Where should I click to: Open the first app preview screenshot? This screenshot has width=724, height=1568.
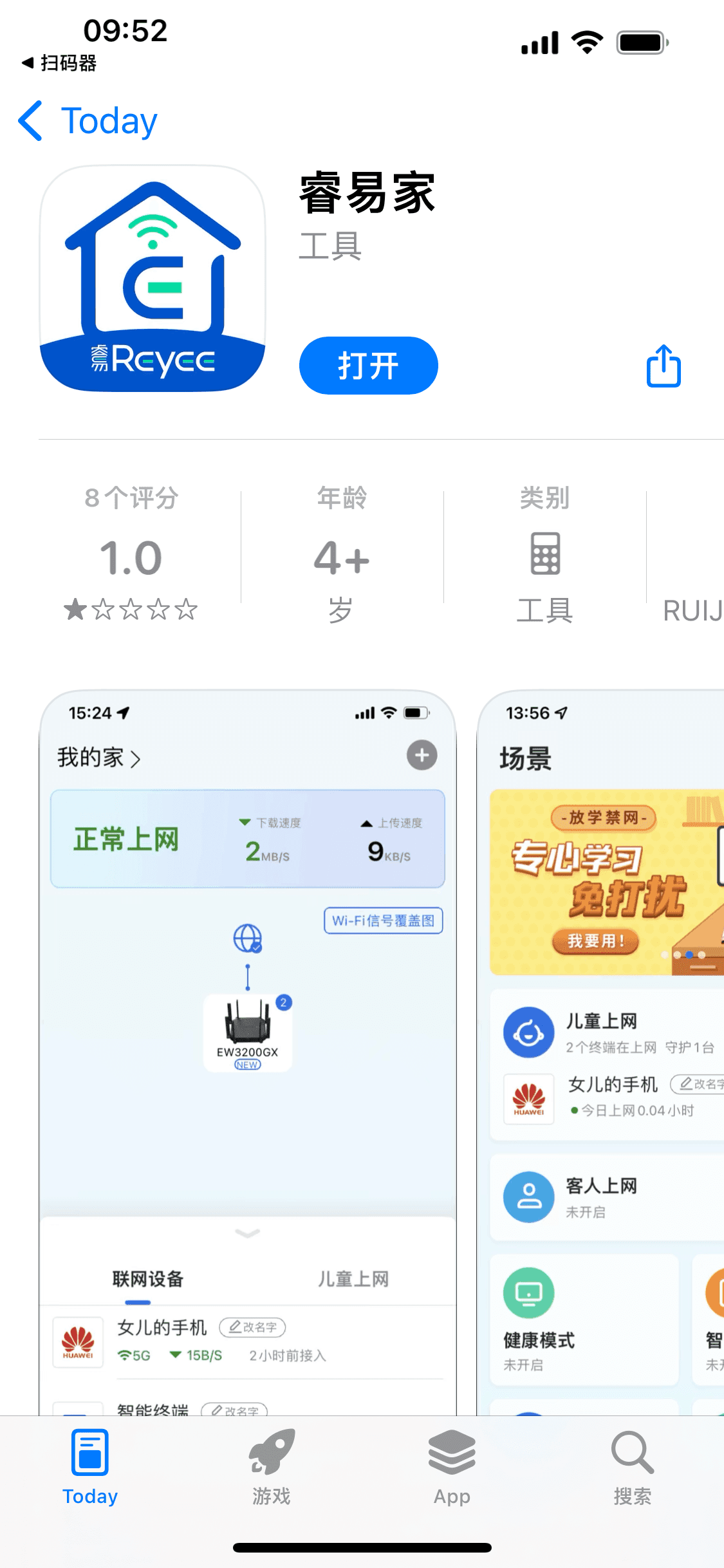(248, 1030)
